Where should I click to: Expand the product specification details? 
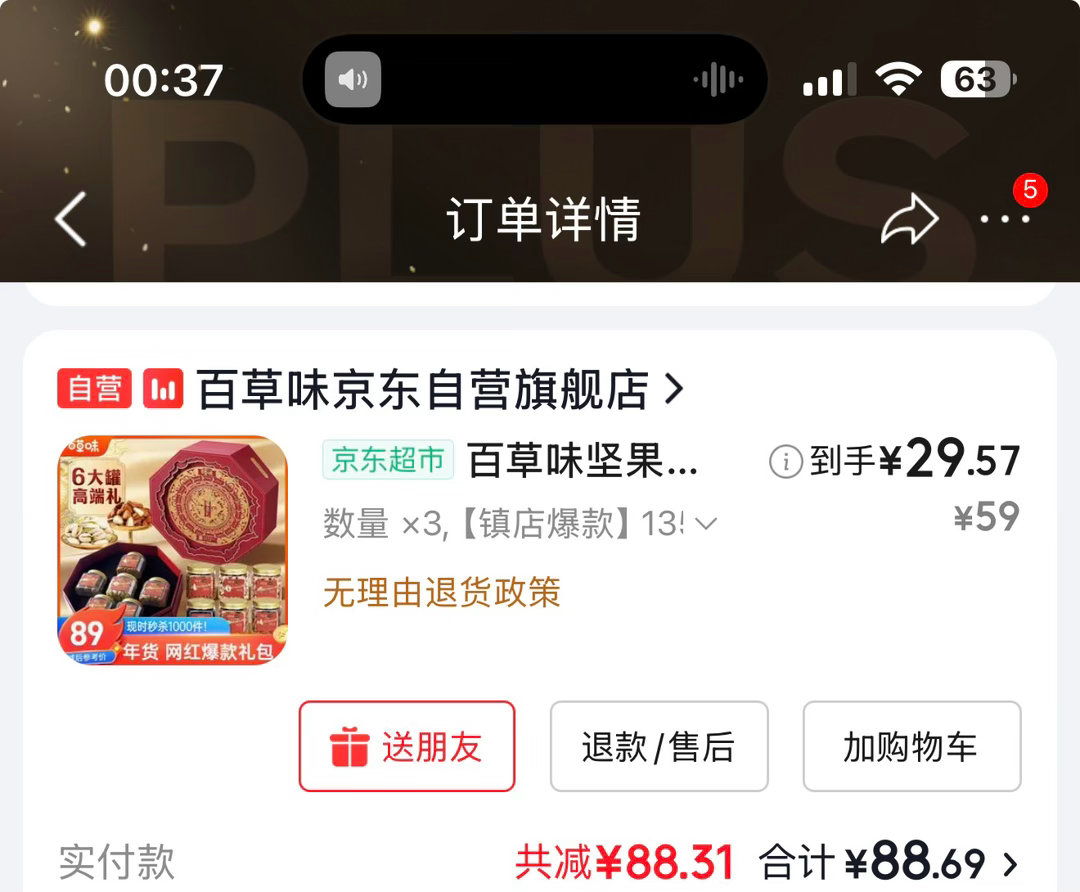706,524
